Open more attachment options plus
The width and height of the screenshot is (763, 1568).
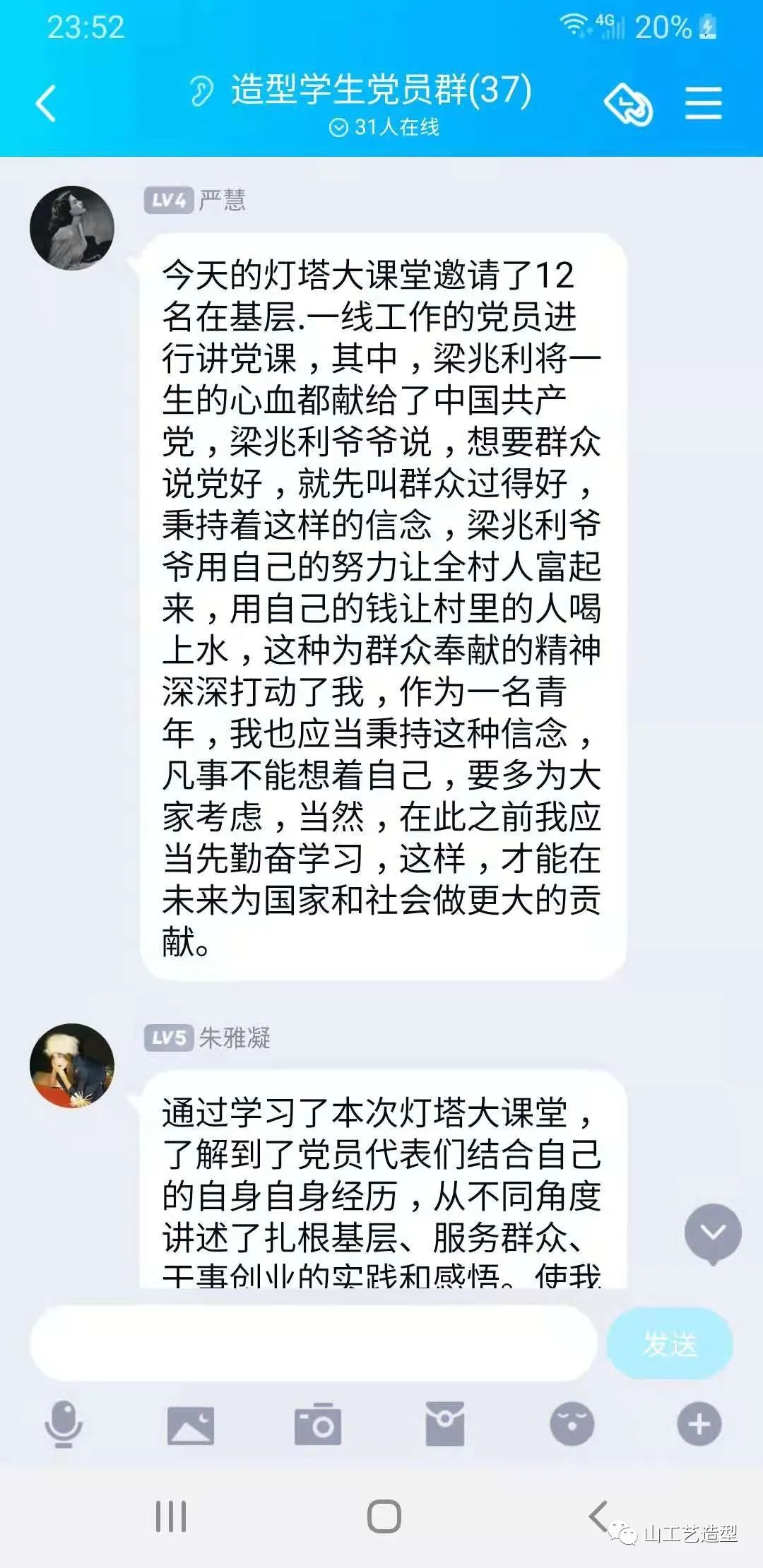pos(699,1424)
